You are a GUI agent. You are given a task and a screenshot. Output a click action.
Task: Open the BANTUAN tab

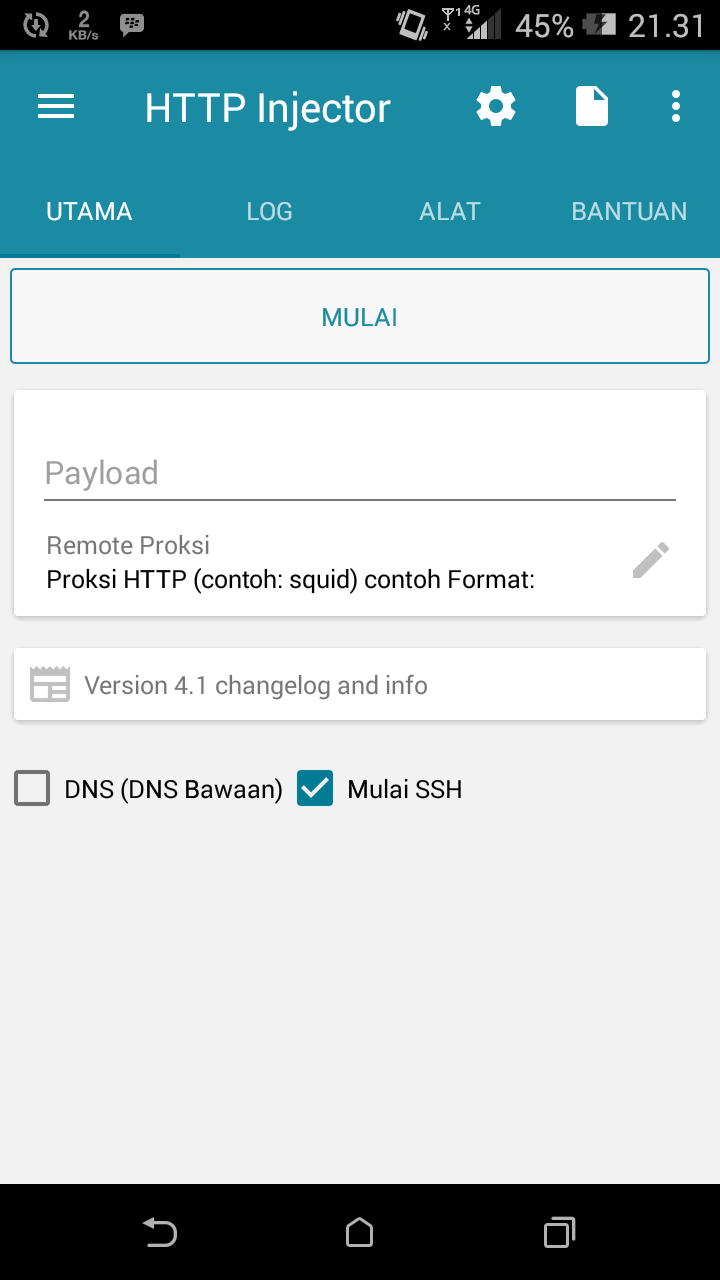[629, 211]
